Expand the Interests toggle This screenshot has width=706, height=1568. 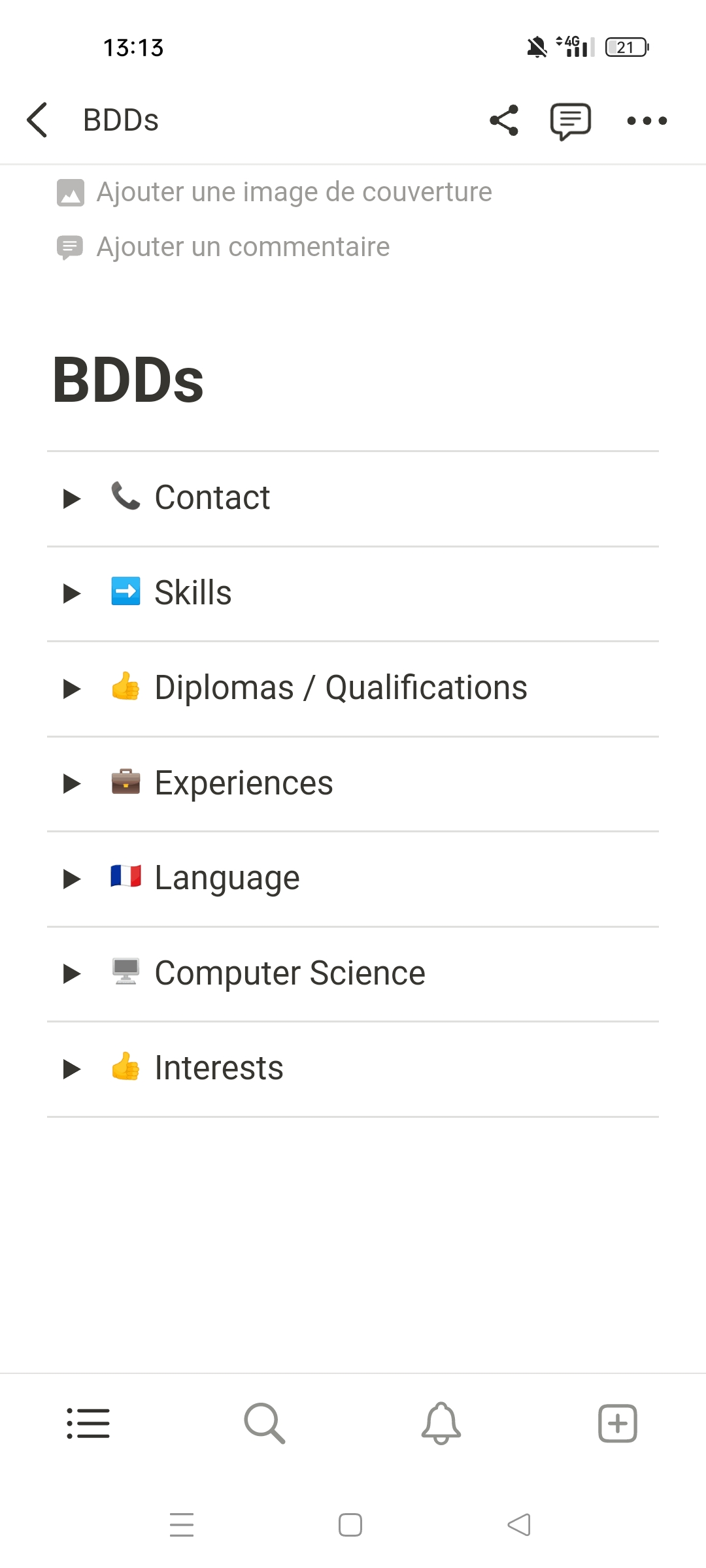pyautogui.click(x=72, y=1069)
